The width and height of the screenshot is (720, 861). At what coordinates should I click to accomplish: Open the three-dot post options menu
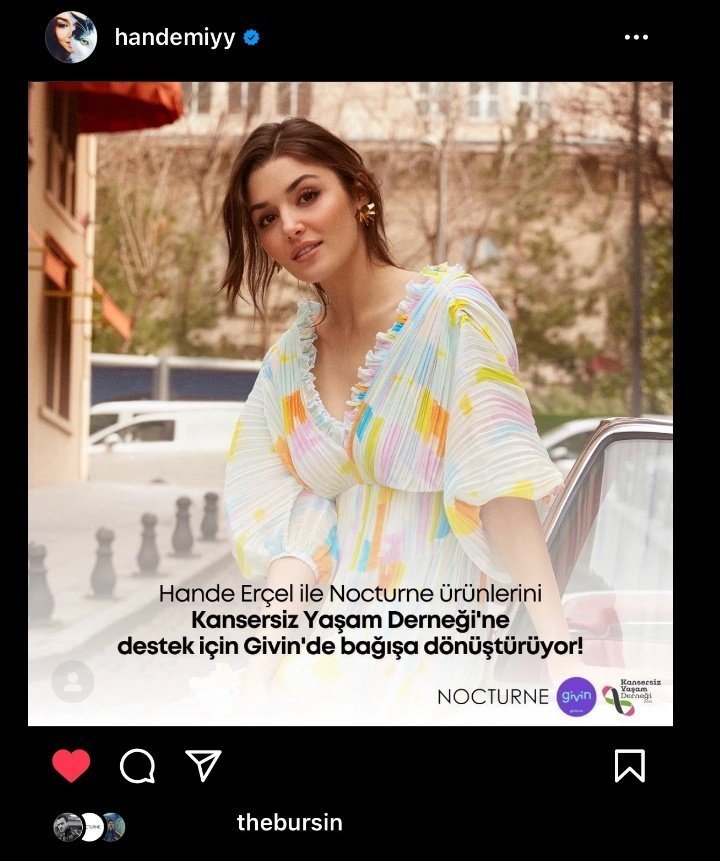[636, 38]
